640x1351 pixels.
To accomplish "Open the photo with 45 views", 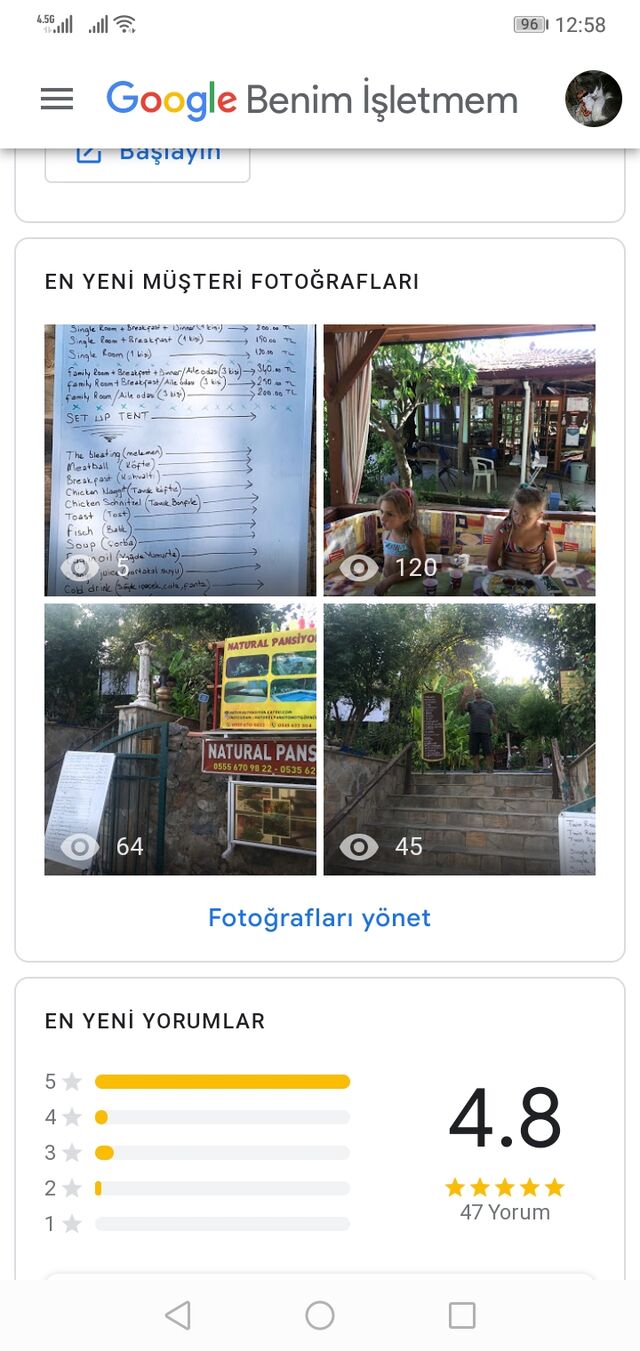I will click(x=459, y=739).
